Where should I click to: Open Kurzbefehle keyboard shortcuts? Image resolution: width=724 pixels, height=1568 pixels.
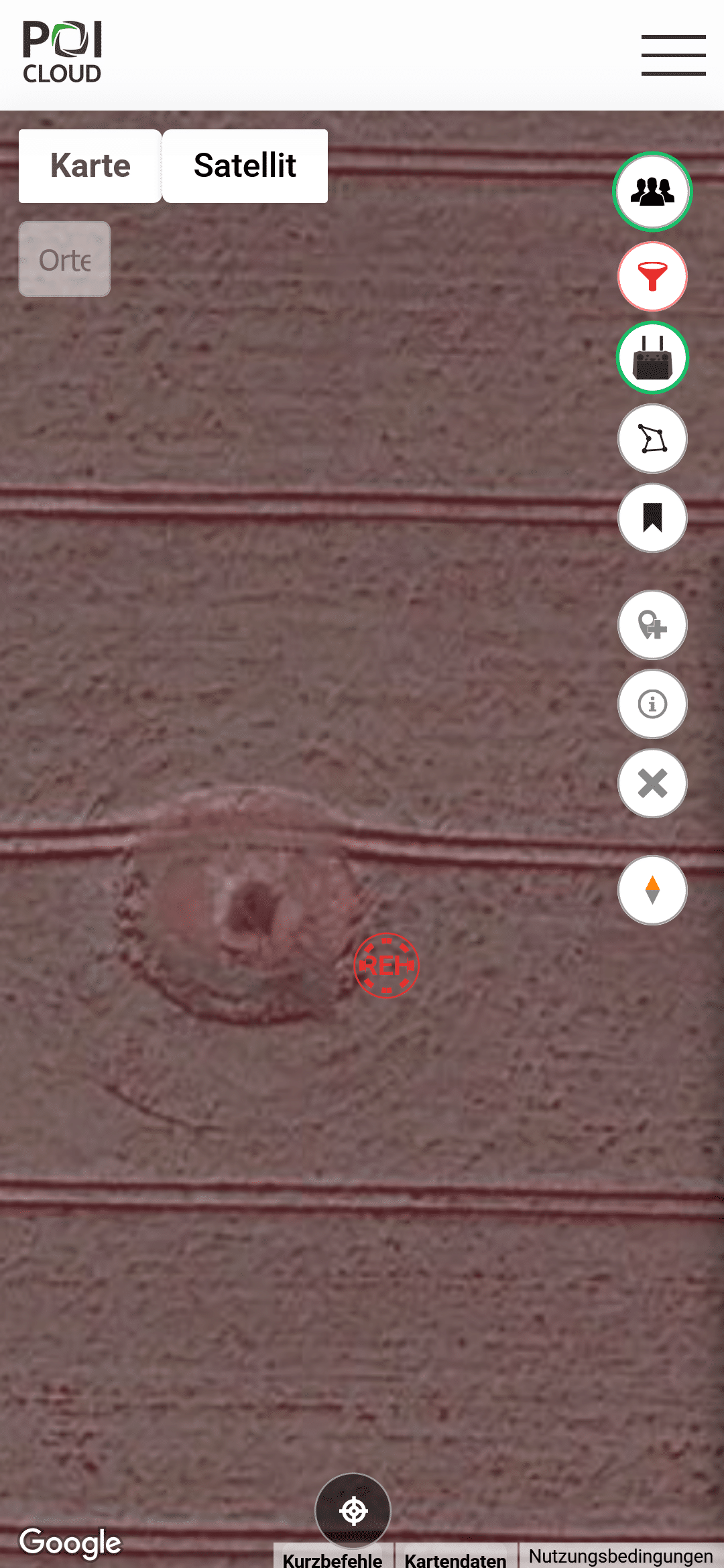pos(333,1559)
